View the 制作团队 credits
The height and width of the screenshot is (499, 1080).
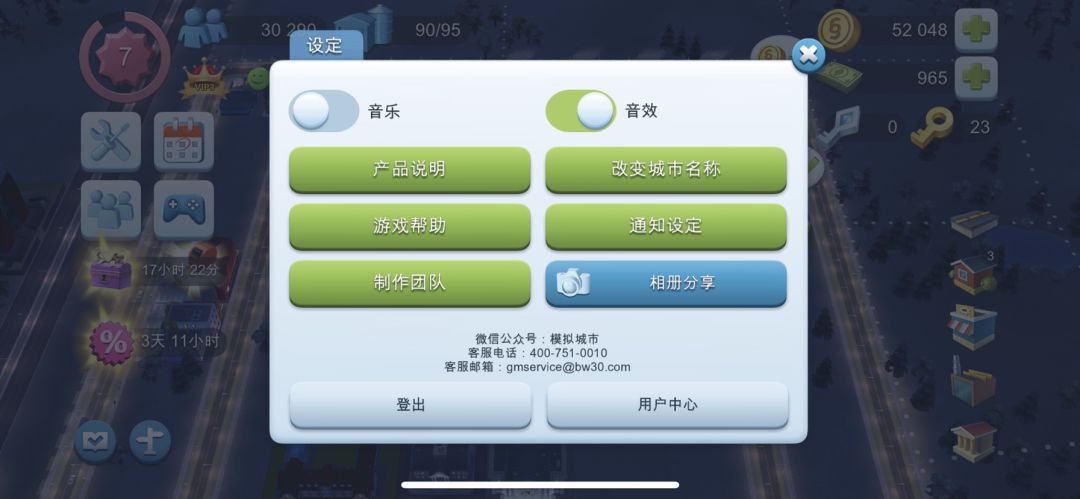point(410,283)
